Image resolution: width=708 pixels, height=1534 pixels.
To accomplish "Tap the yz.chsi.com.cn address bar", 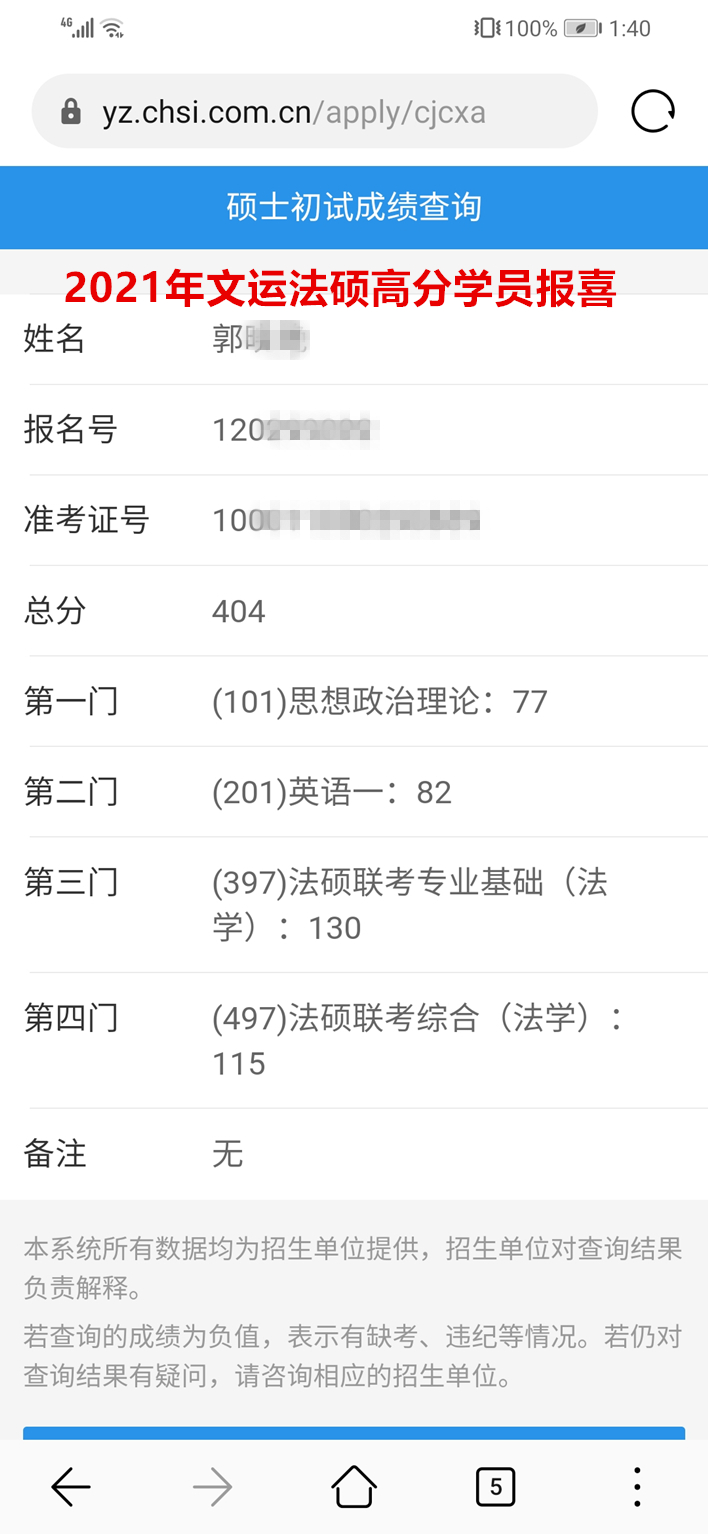I will (x=315, y=111).
